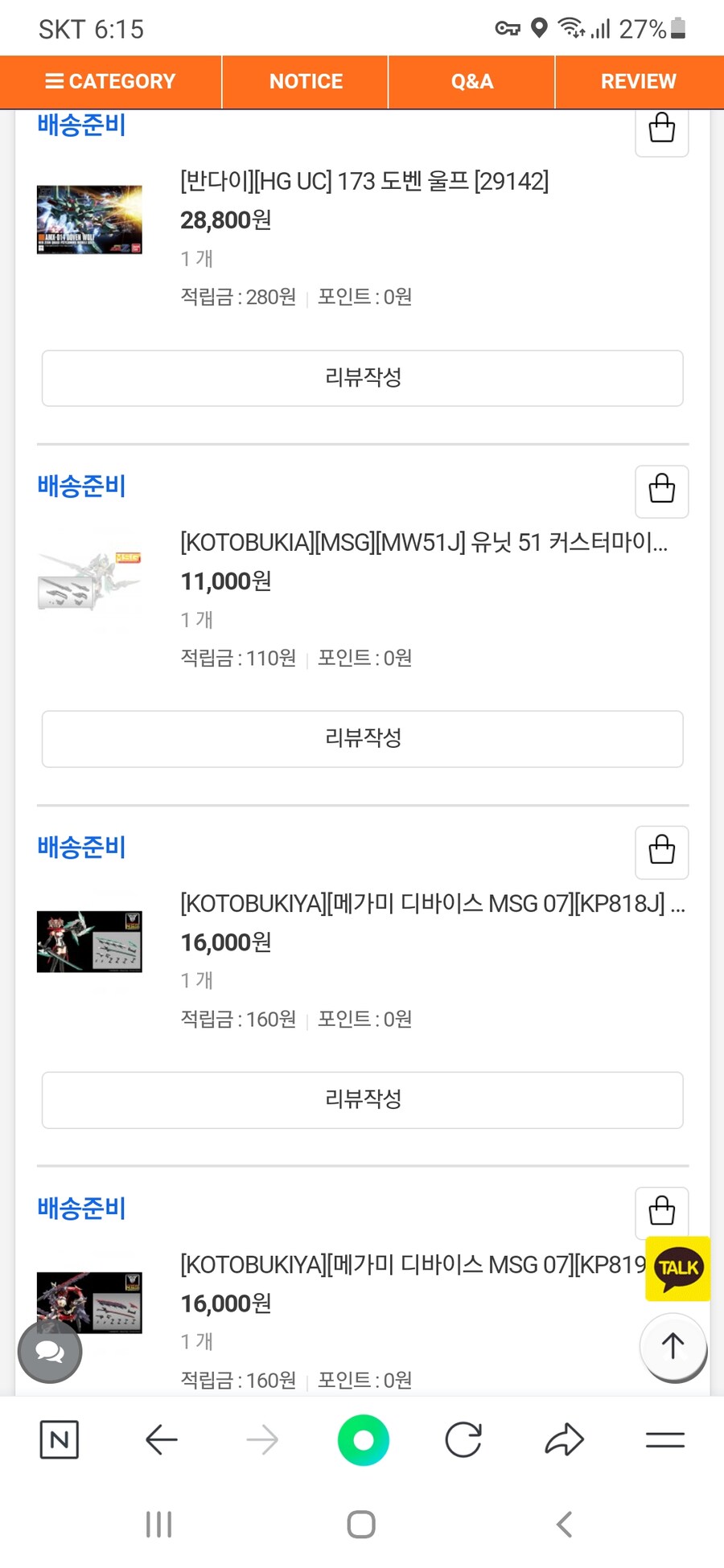This screenshot has height=1568, width=724.
Task: Tap the Android recents button
Action: coord(158,1521)
